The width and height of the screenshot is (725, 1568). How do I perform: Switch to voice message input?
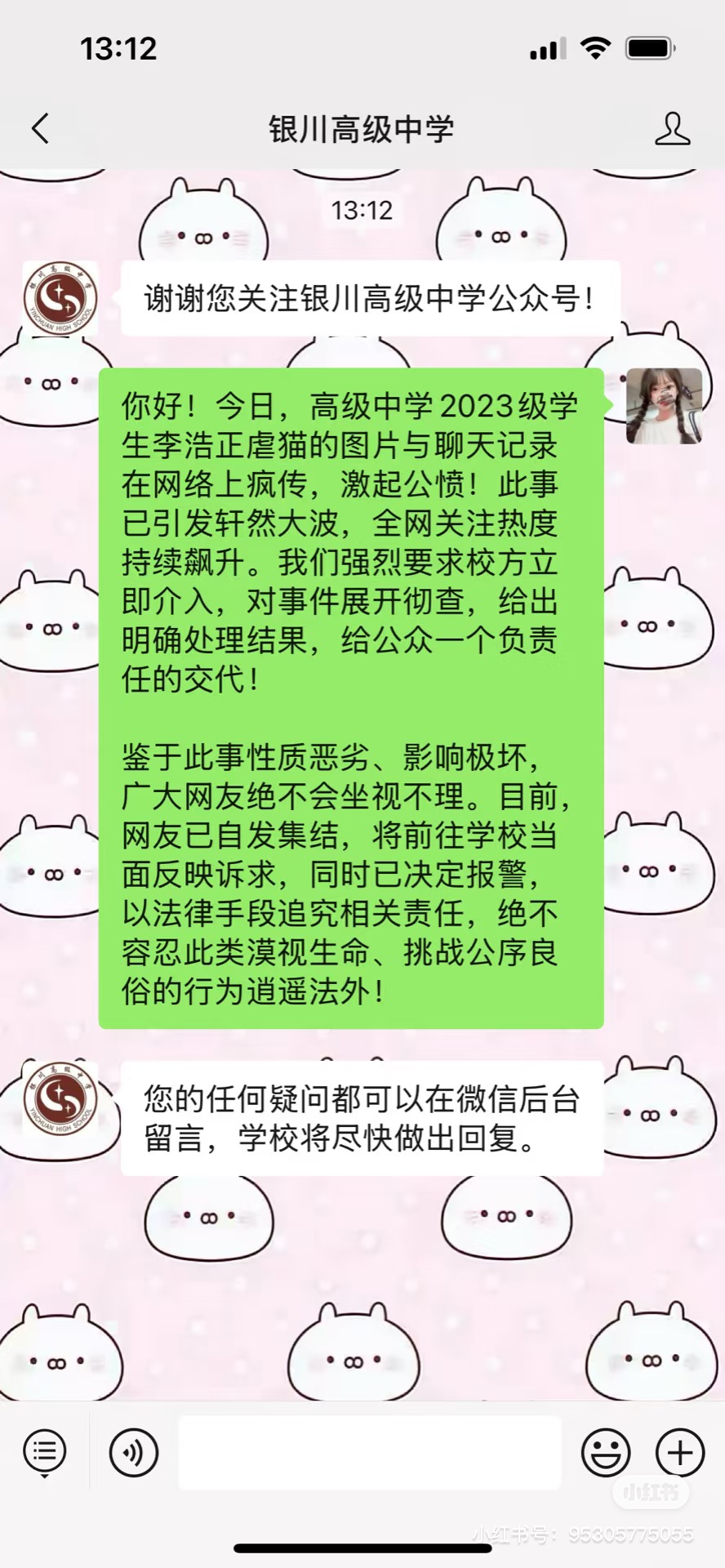[x=133, y=1452]
